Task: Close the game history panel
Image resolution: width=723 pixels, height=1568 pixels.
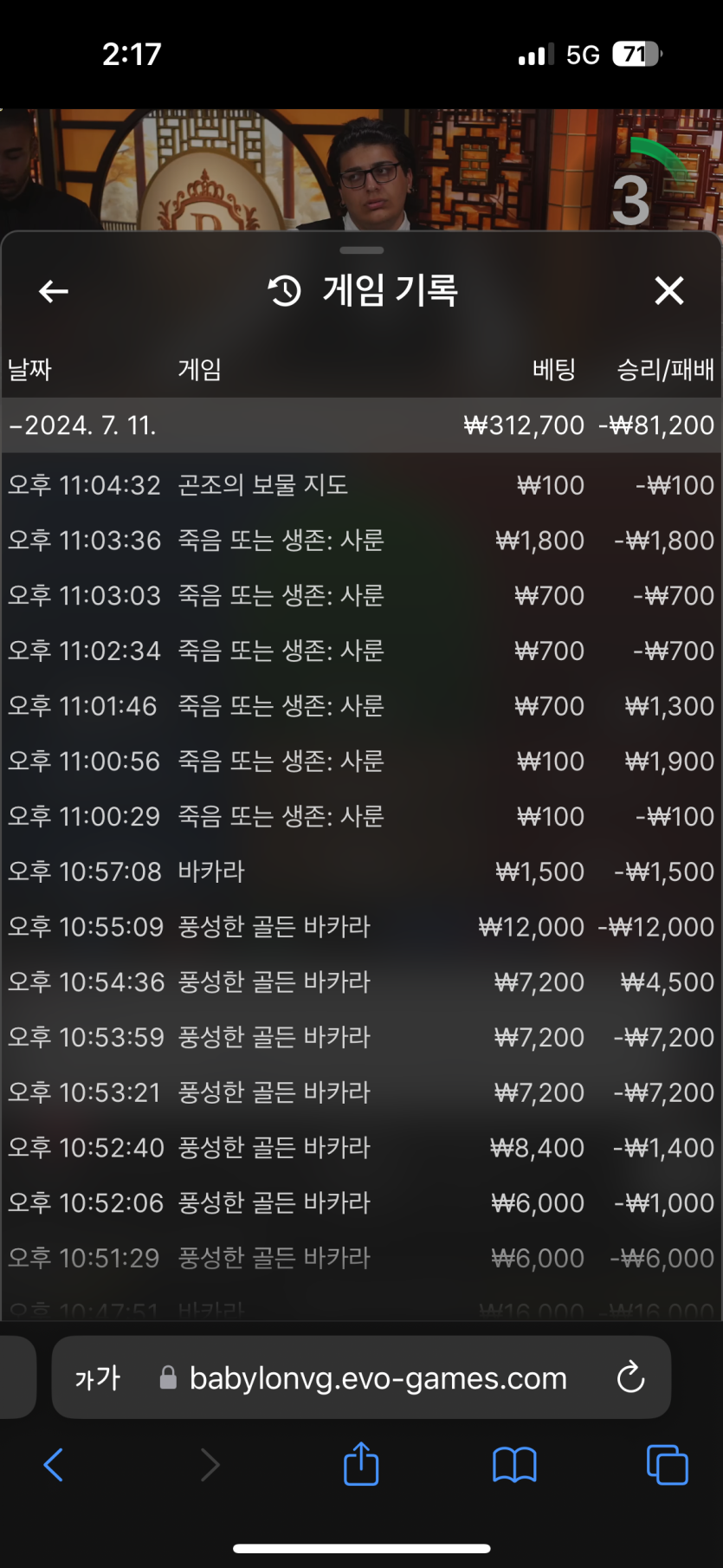Action: (668, 291)
